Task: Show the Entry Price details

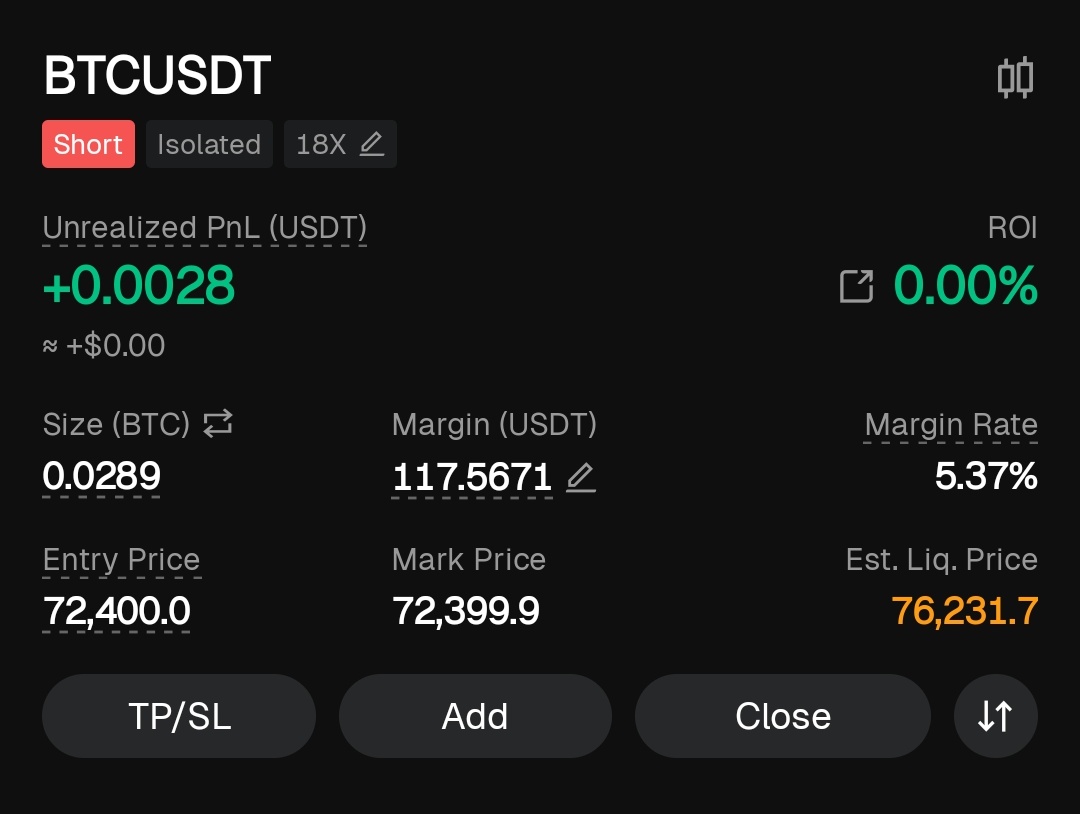Action: point(121,560)
